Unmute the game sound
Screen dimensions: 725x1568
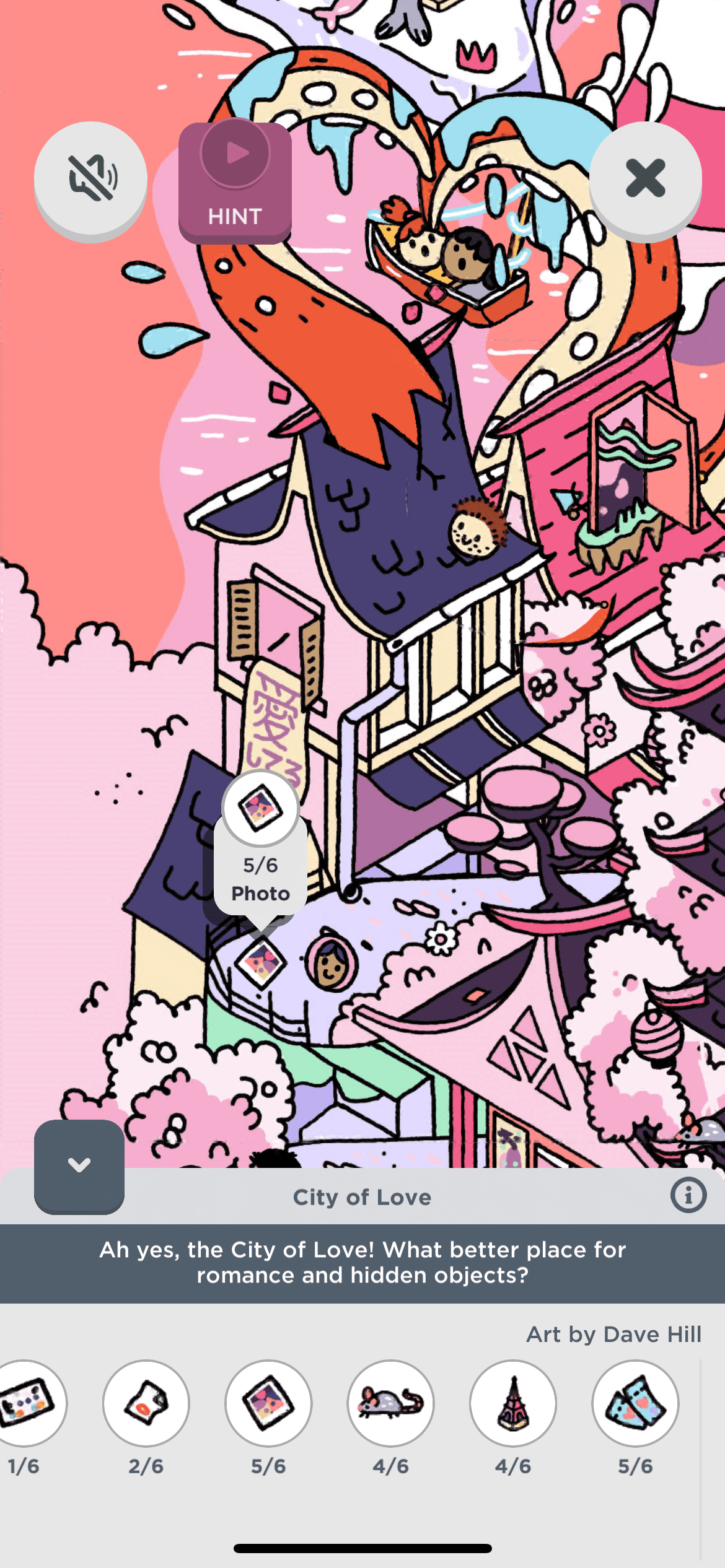click(x=90, y=178)
